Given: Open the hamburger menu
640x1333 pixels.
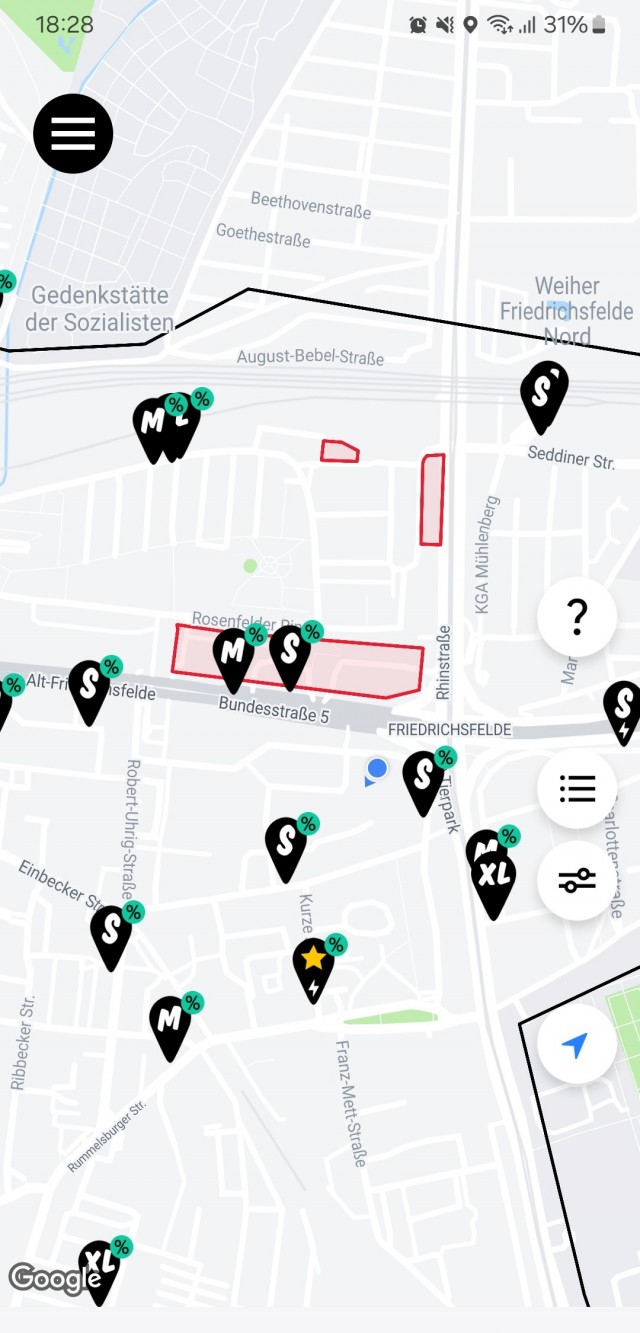Looking at the screenshot, I should 73,133.
